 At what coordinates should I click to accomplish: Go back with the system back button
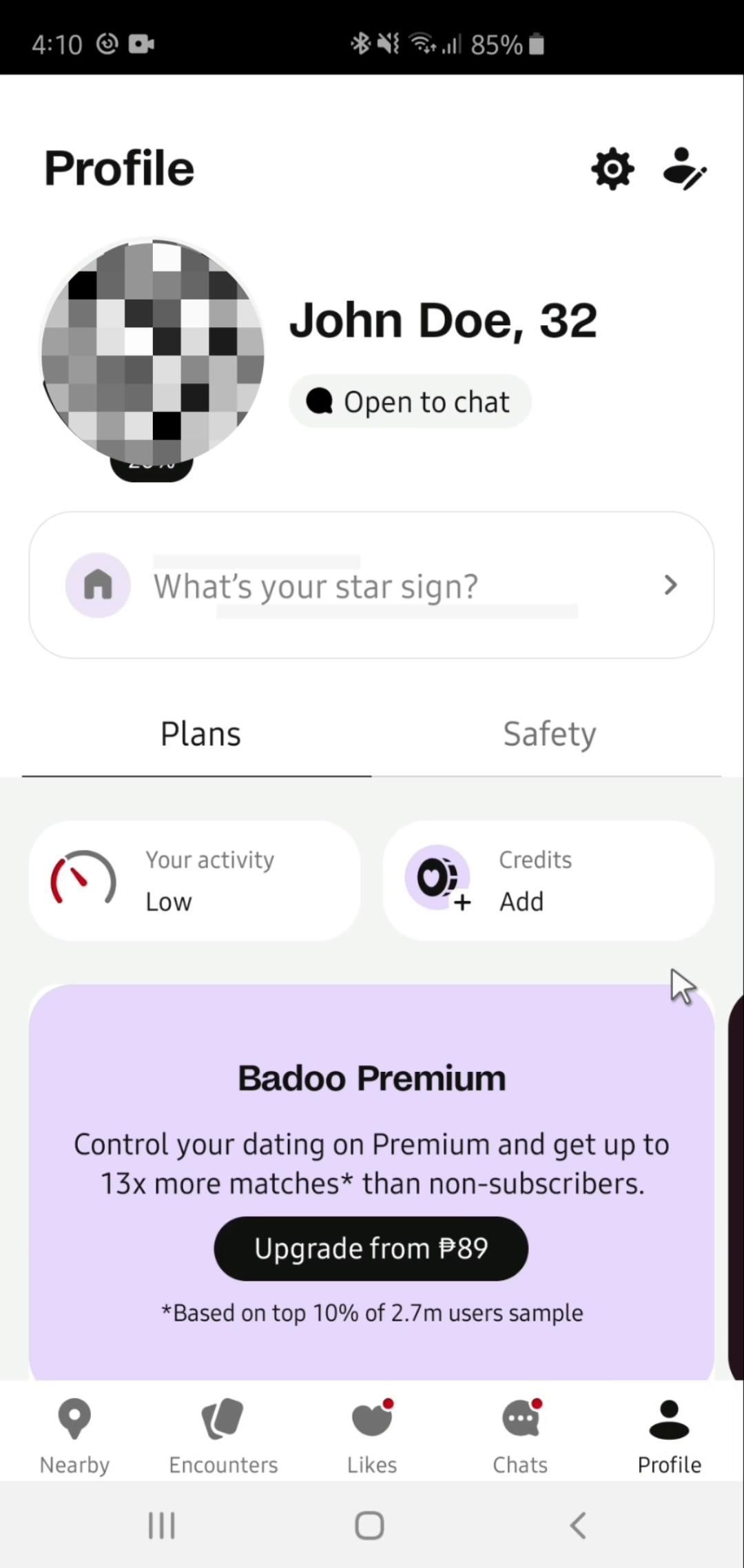[x=579, y=1525]
